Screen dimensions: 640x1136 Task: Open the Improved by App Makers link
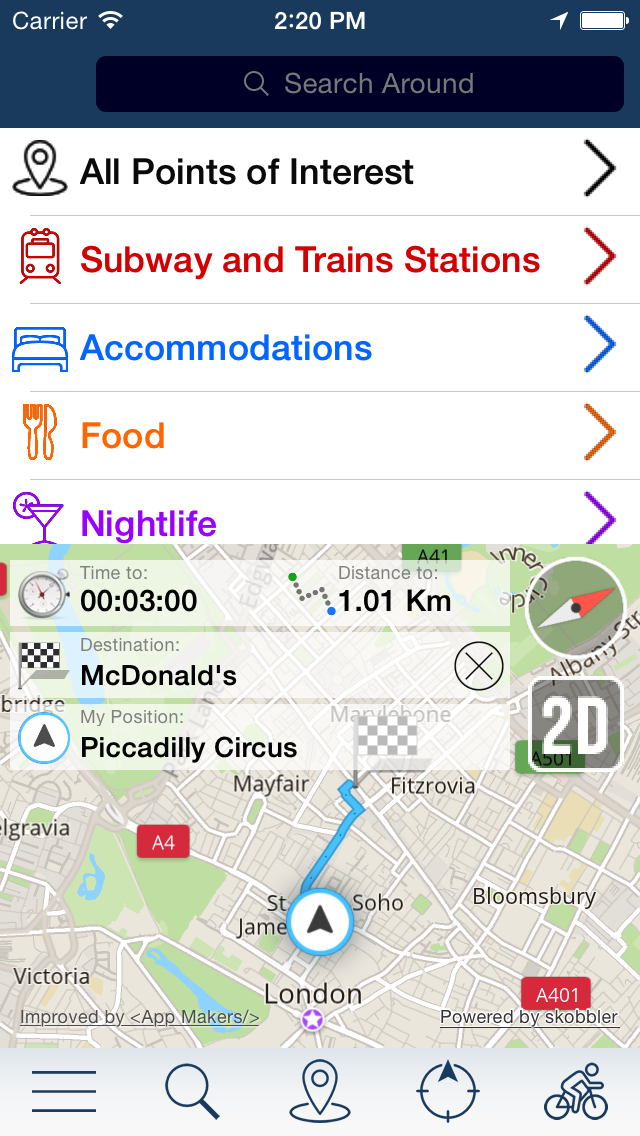coord(139,1017)
